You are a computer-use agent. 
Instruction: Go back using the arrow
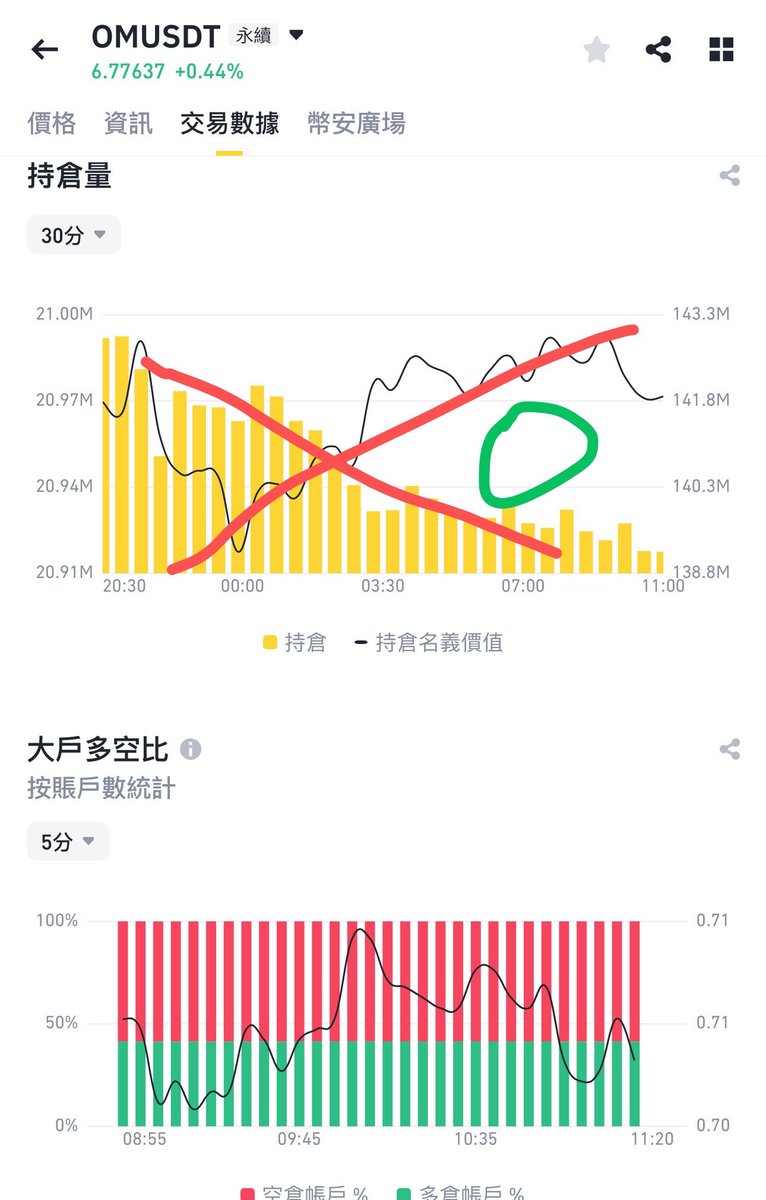click(45, 49)
